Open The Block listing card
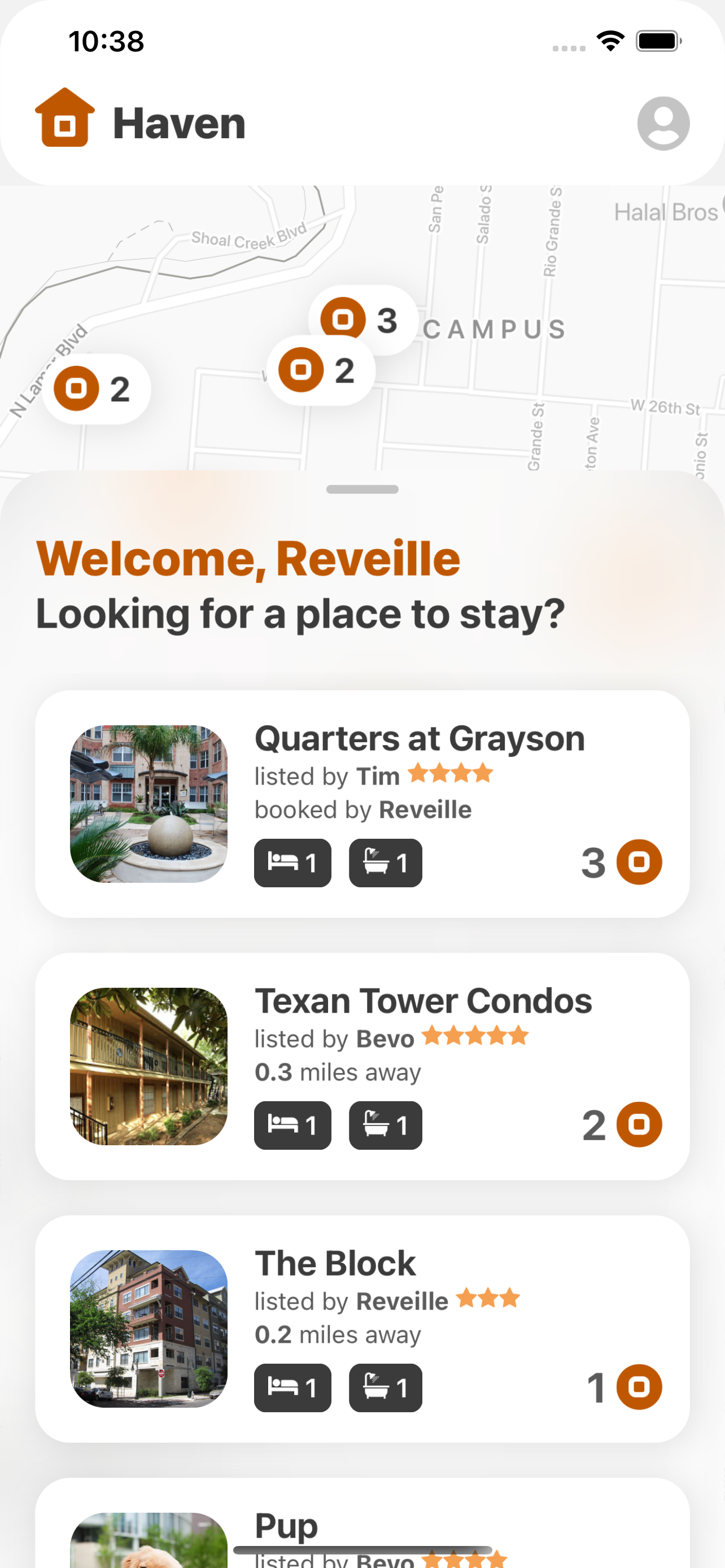Image resolution: width=725 pixels, height=1568 pixels. (x=362, y=1328)
